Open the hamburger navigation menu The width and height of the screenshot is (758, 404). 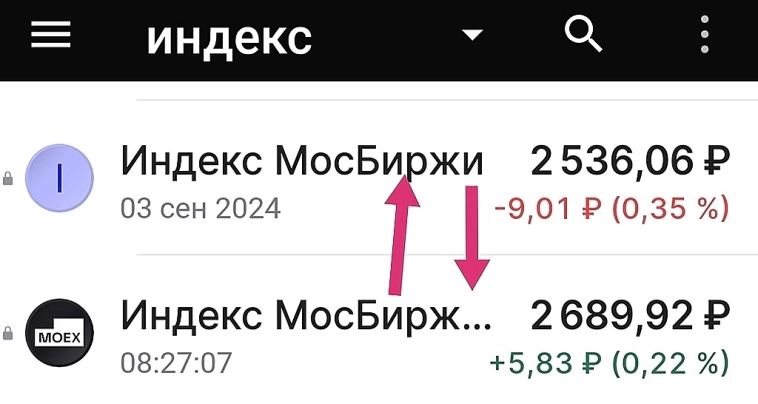tap(50, 35)
